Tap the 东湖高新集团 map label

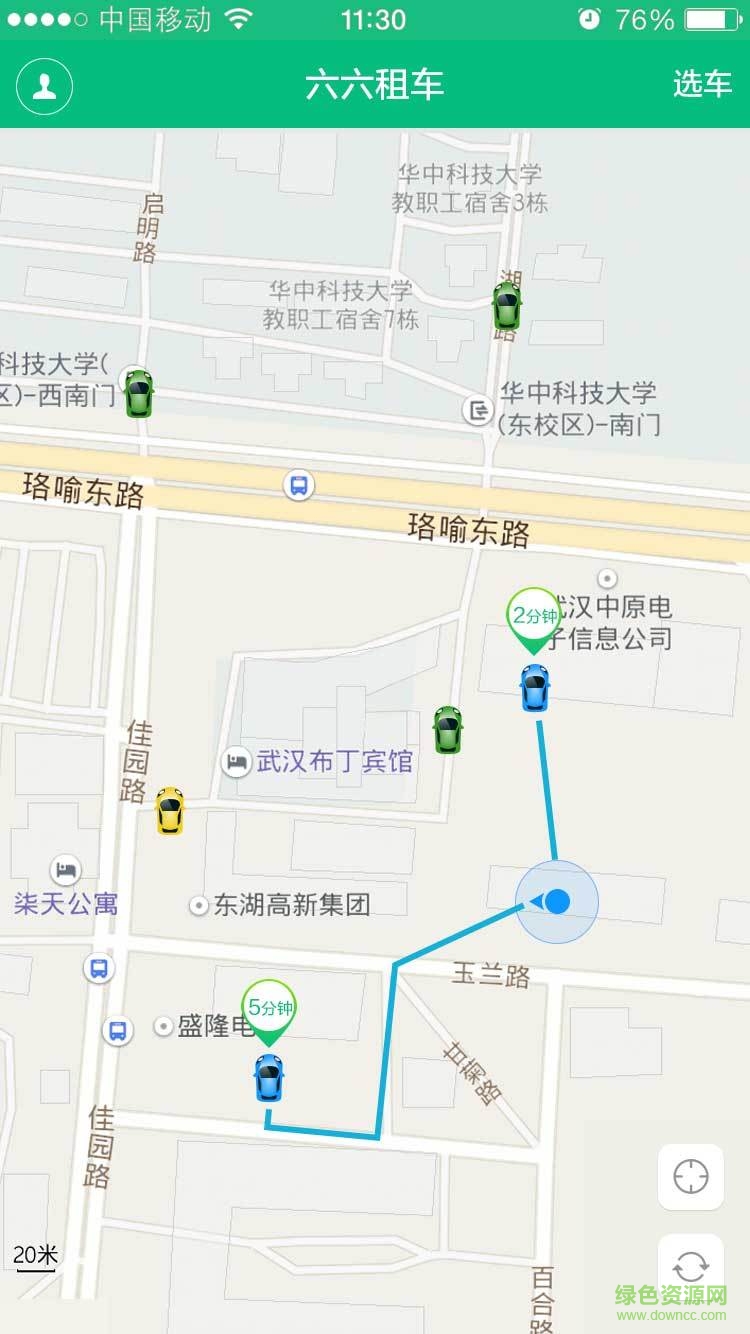click(292, 904)
